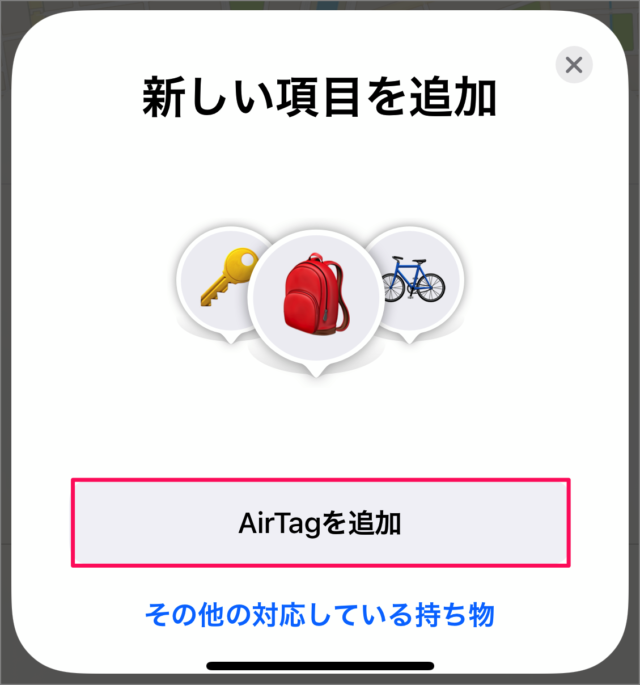Close the new item dialog

[x=573, y=65]
